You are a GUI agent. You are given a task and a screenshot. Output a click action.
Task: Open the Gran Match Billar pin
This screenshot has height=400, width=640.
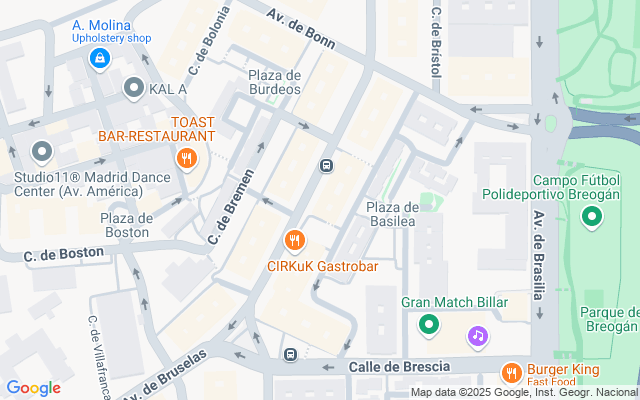point(429,324)
